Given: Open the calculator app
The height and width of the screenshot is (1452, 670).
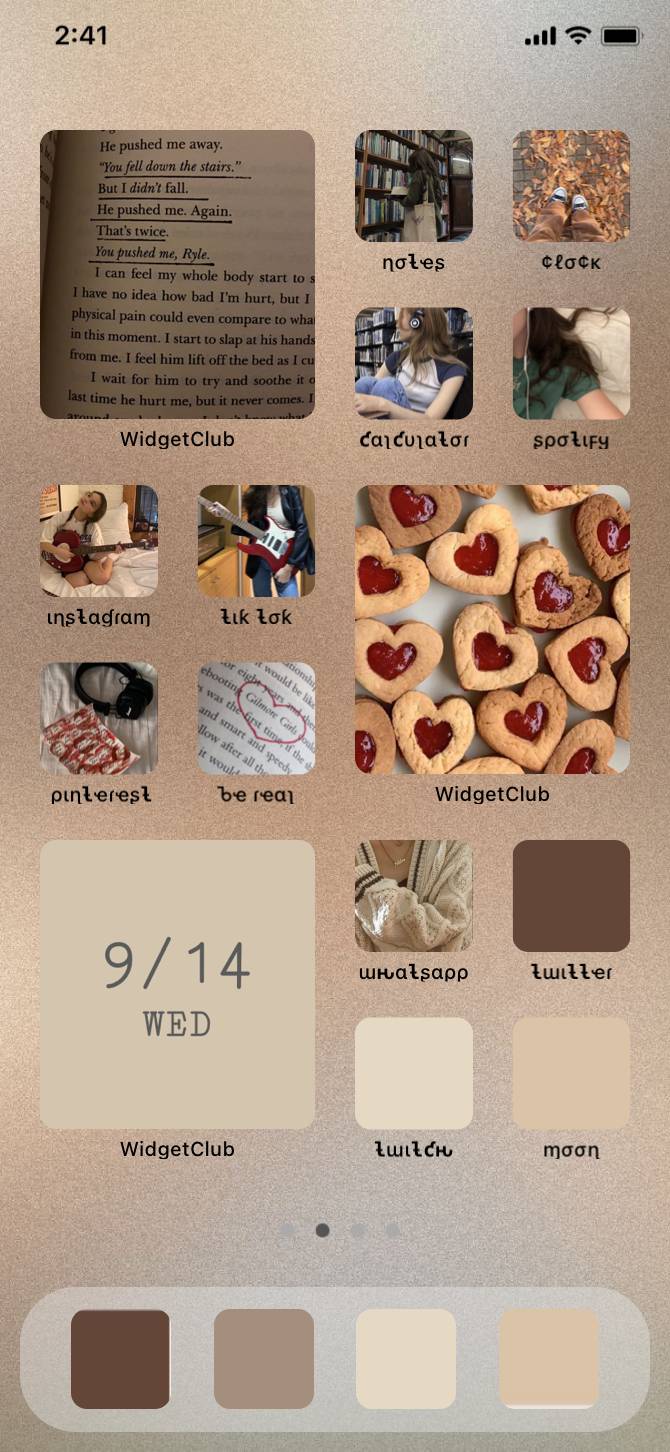Looking at the screenshot, I should coord(413,363).
